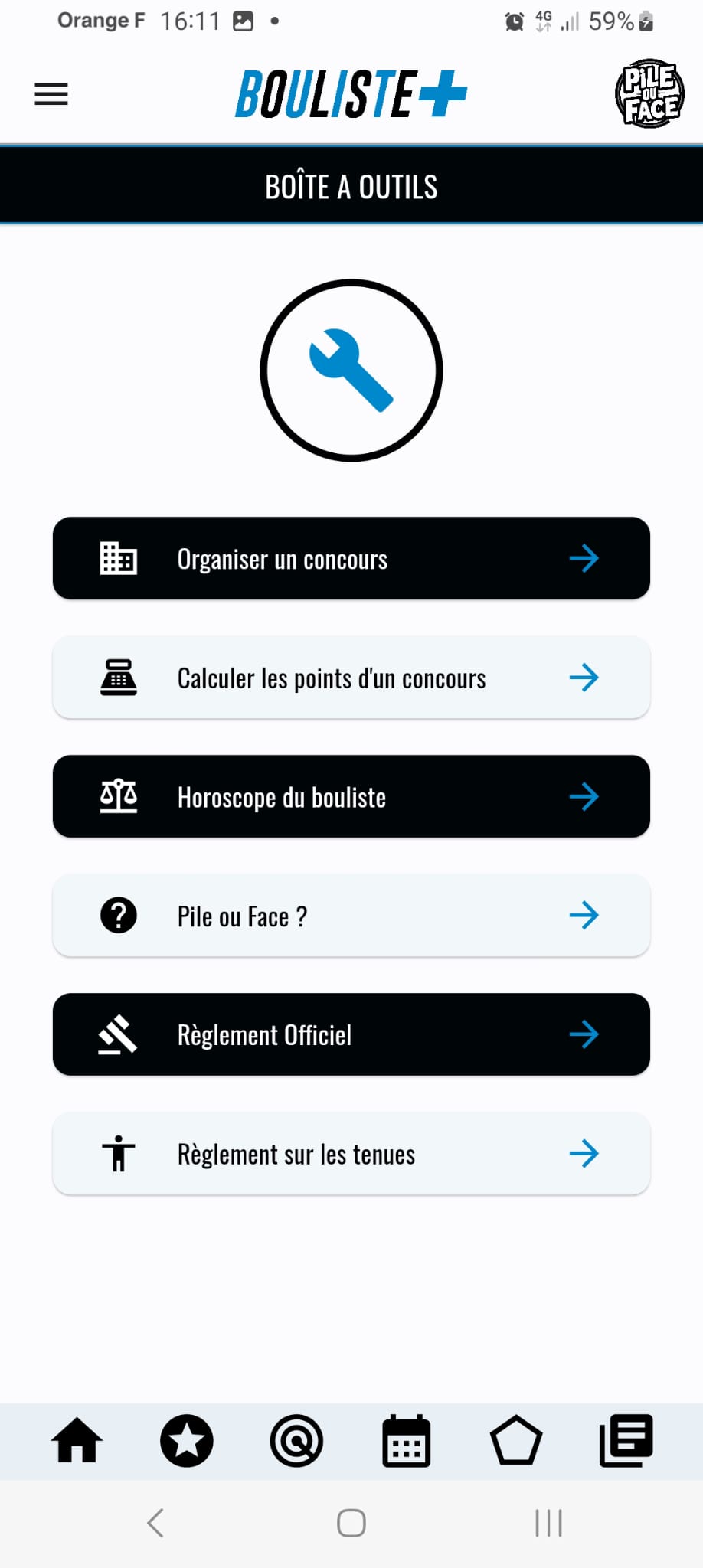Viewport: 703px width, 1568px height.
Task: Open the calendar tab
Action: click(406, 1440)
